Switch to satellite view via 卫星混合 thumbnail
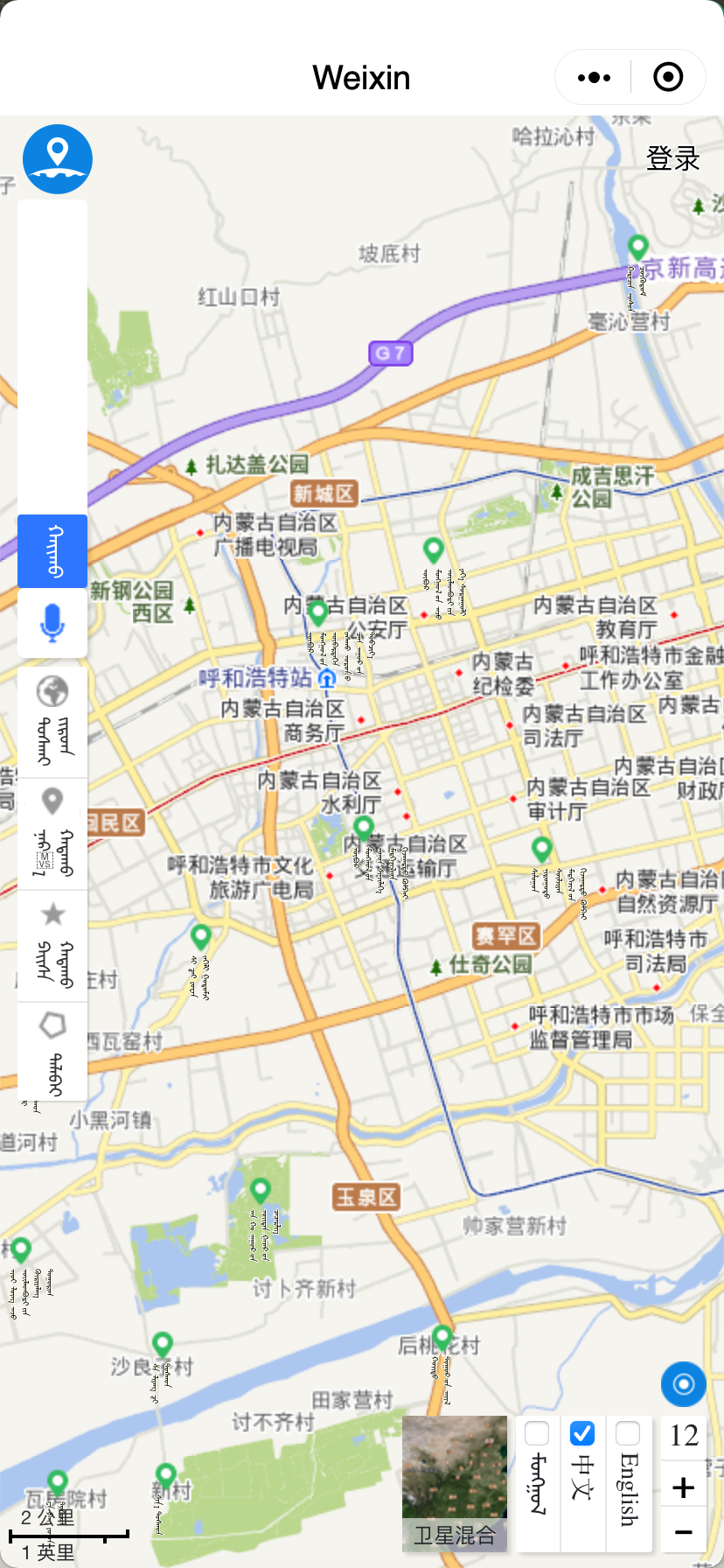This screenshot has width=724, height=1568. click(x=455, y=1483)
